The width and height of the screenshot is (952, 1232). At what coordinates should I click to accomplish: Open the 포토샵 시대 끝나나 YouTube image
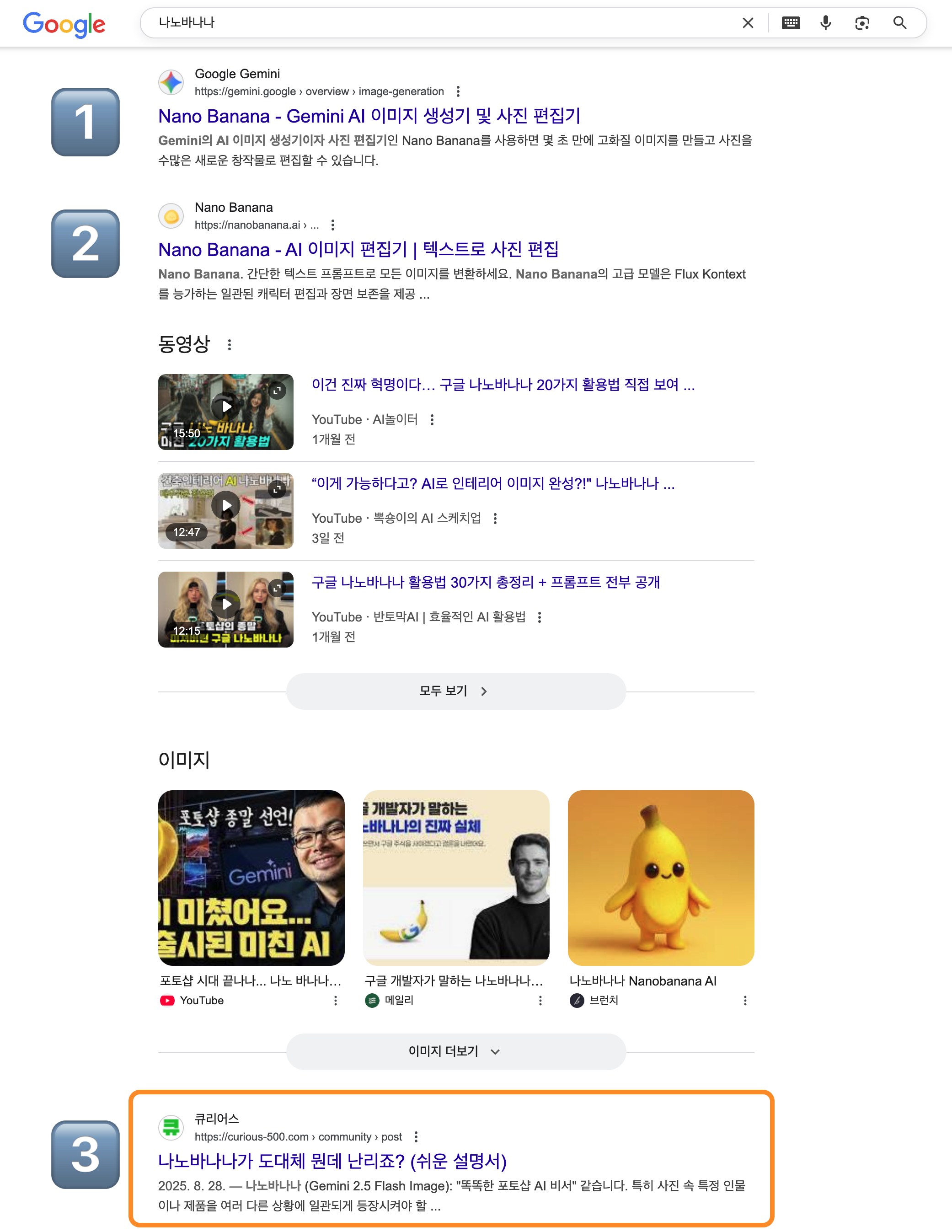[251, 878]
